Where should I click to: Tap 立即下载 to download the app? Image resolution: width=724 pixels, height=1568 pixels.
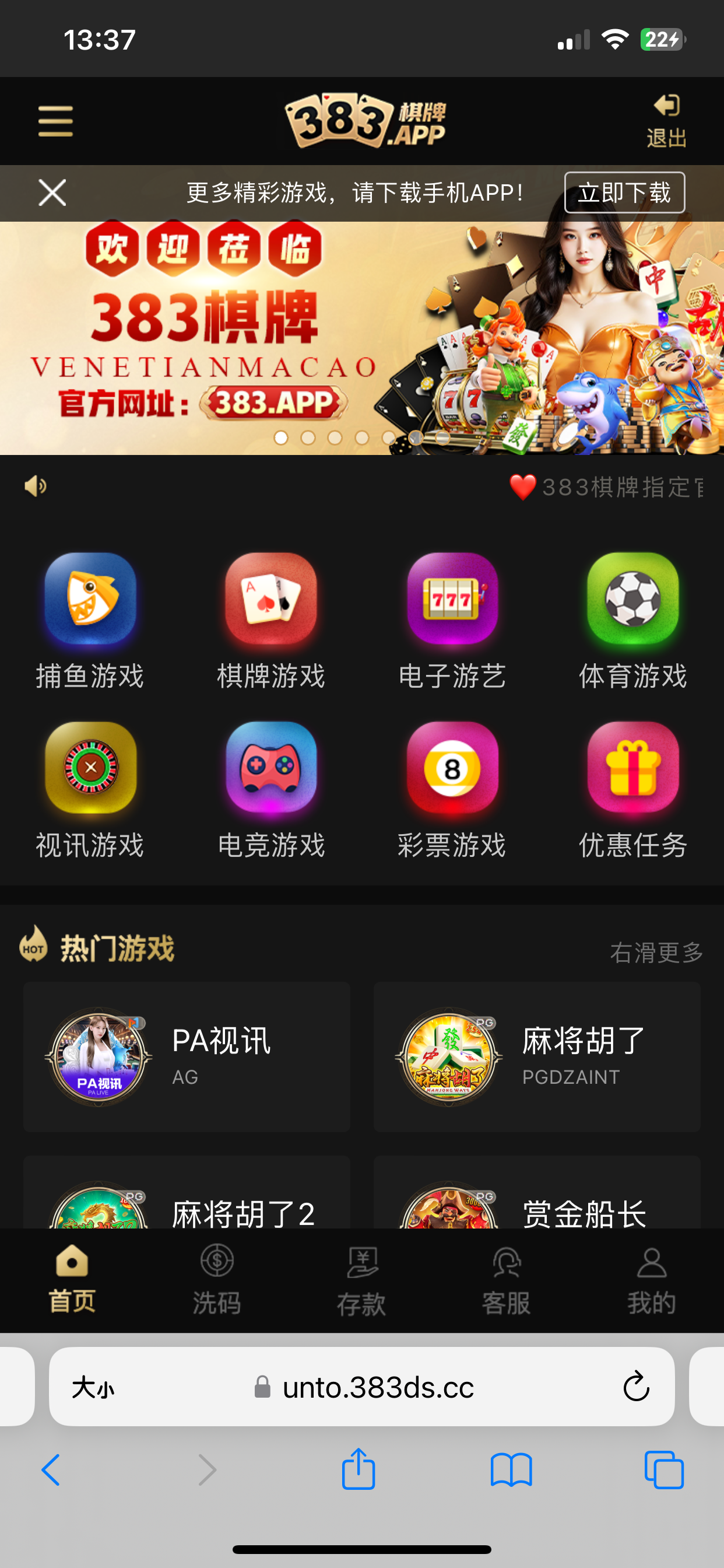624,193
